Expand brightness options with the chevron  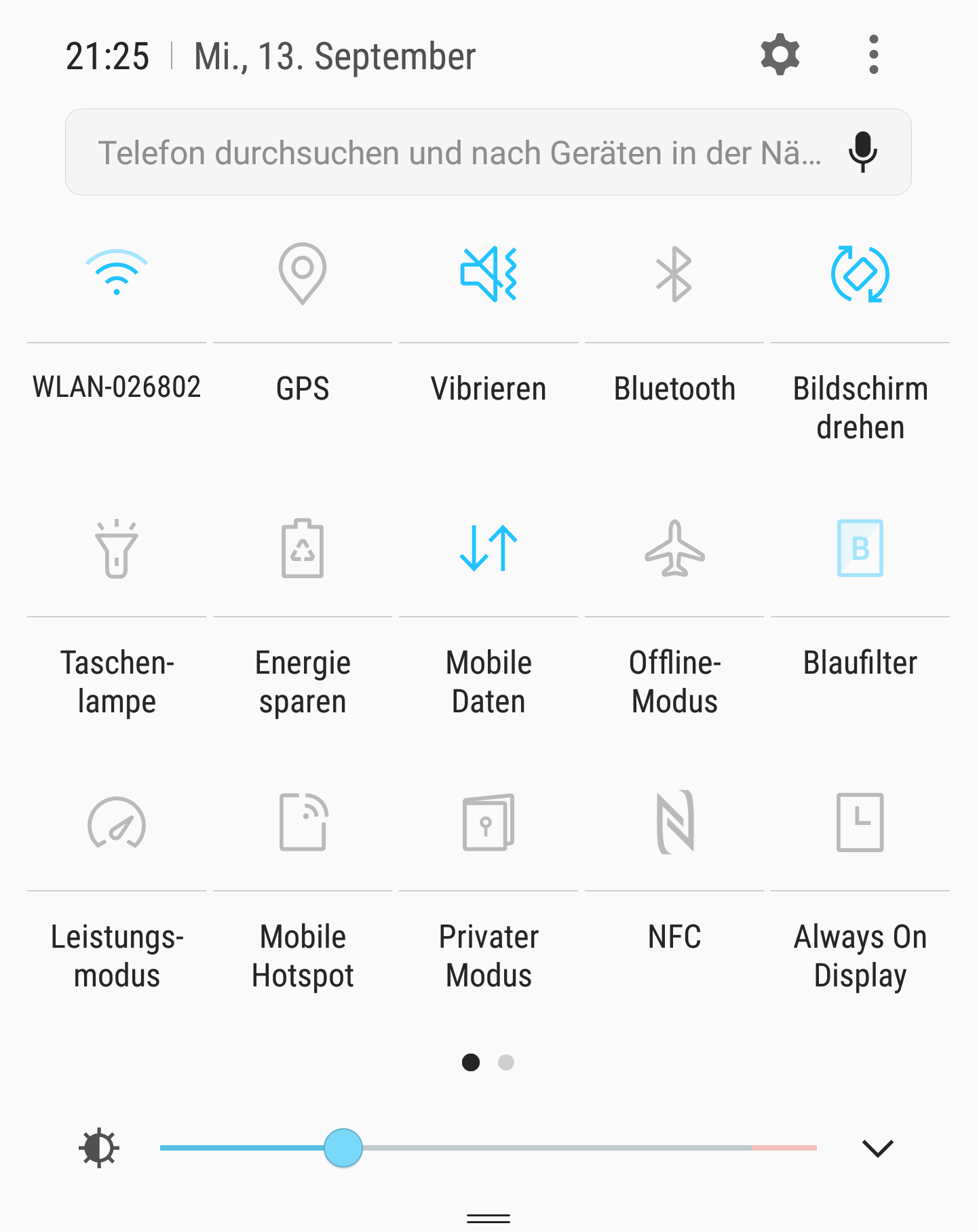point(877,1148)
